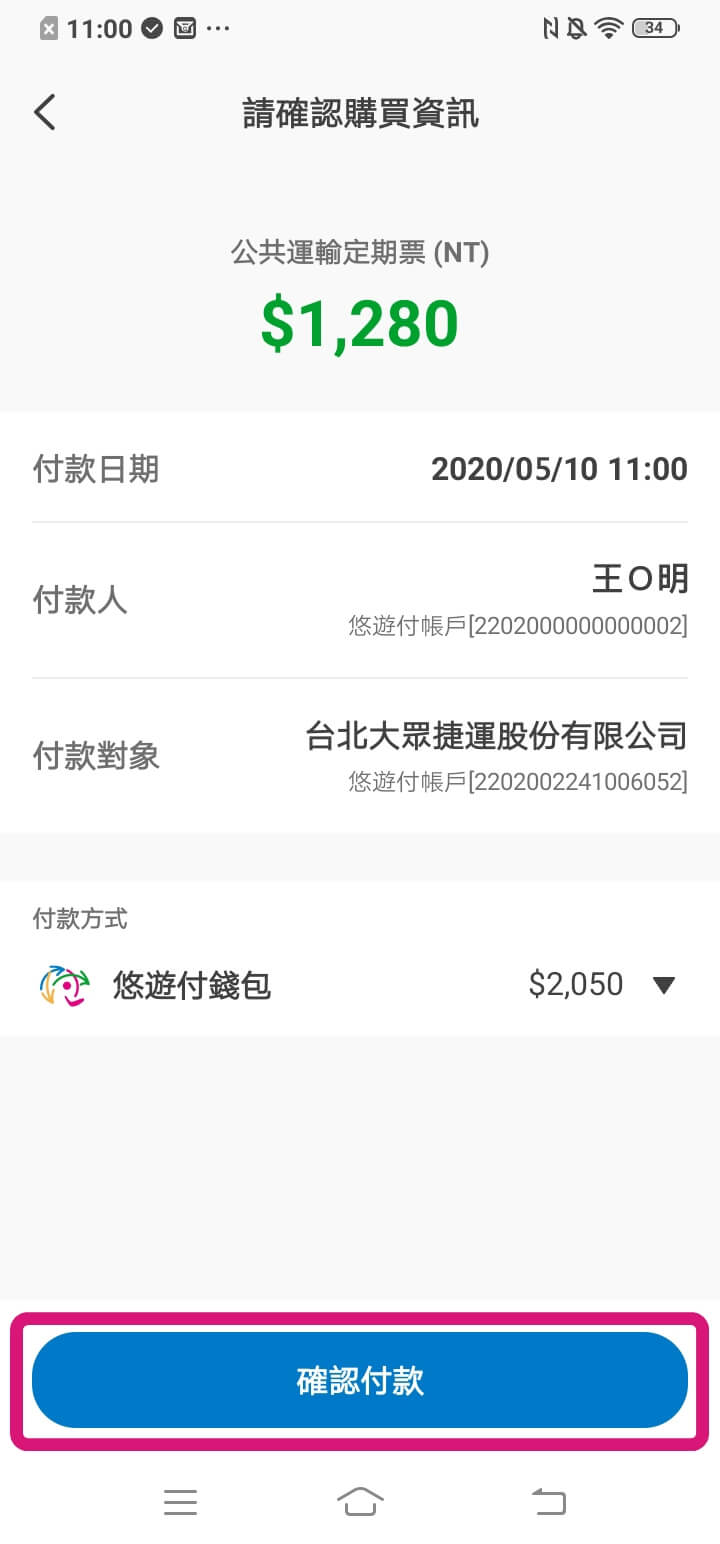The image size is (720, 1544).
Task: Go back using the top-left arrow
Action: point(45,113)
